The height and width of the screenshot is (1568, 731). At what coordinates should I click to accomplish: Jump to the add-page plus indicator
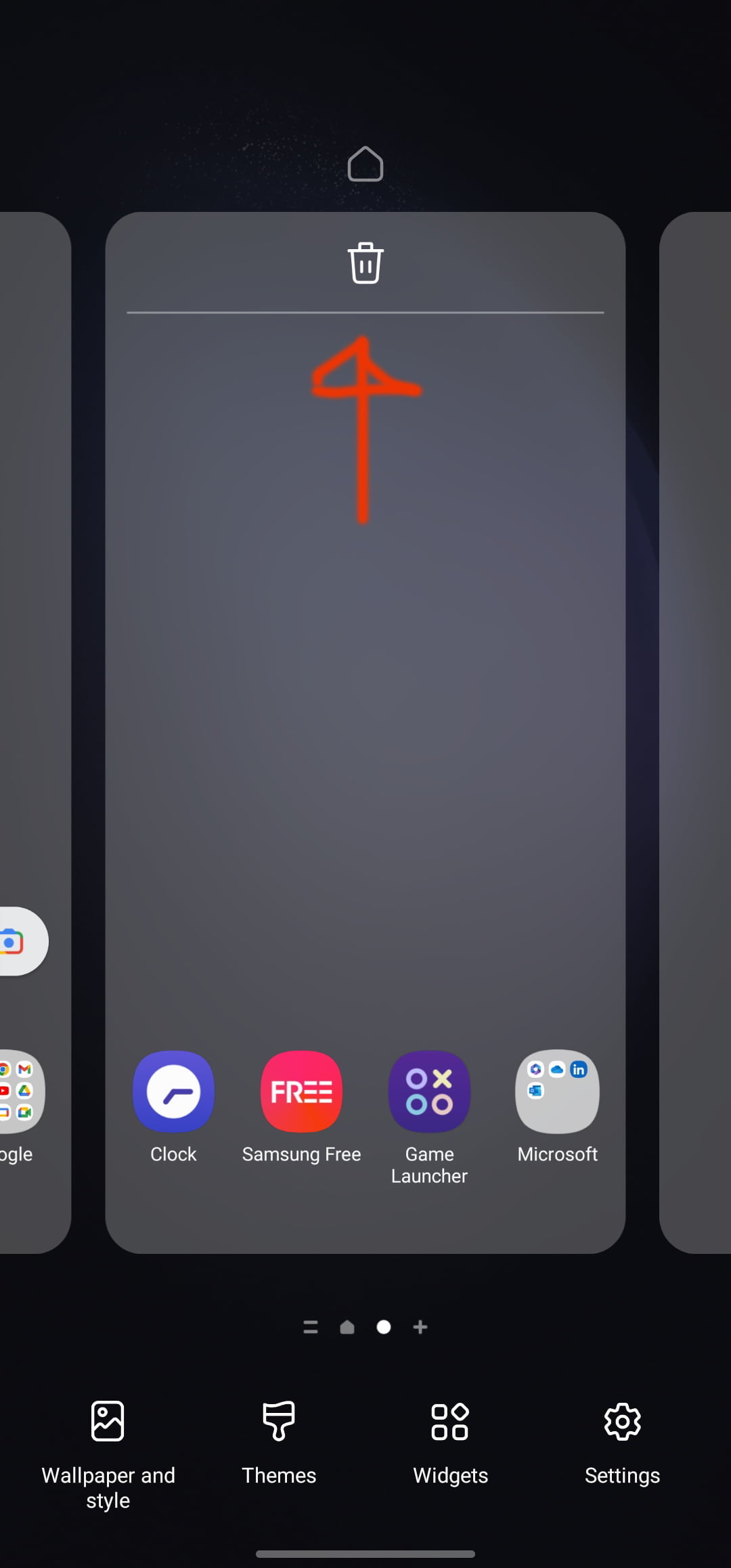pos(420,1327)
